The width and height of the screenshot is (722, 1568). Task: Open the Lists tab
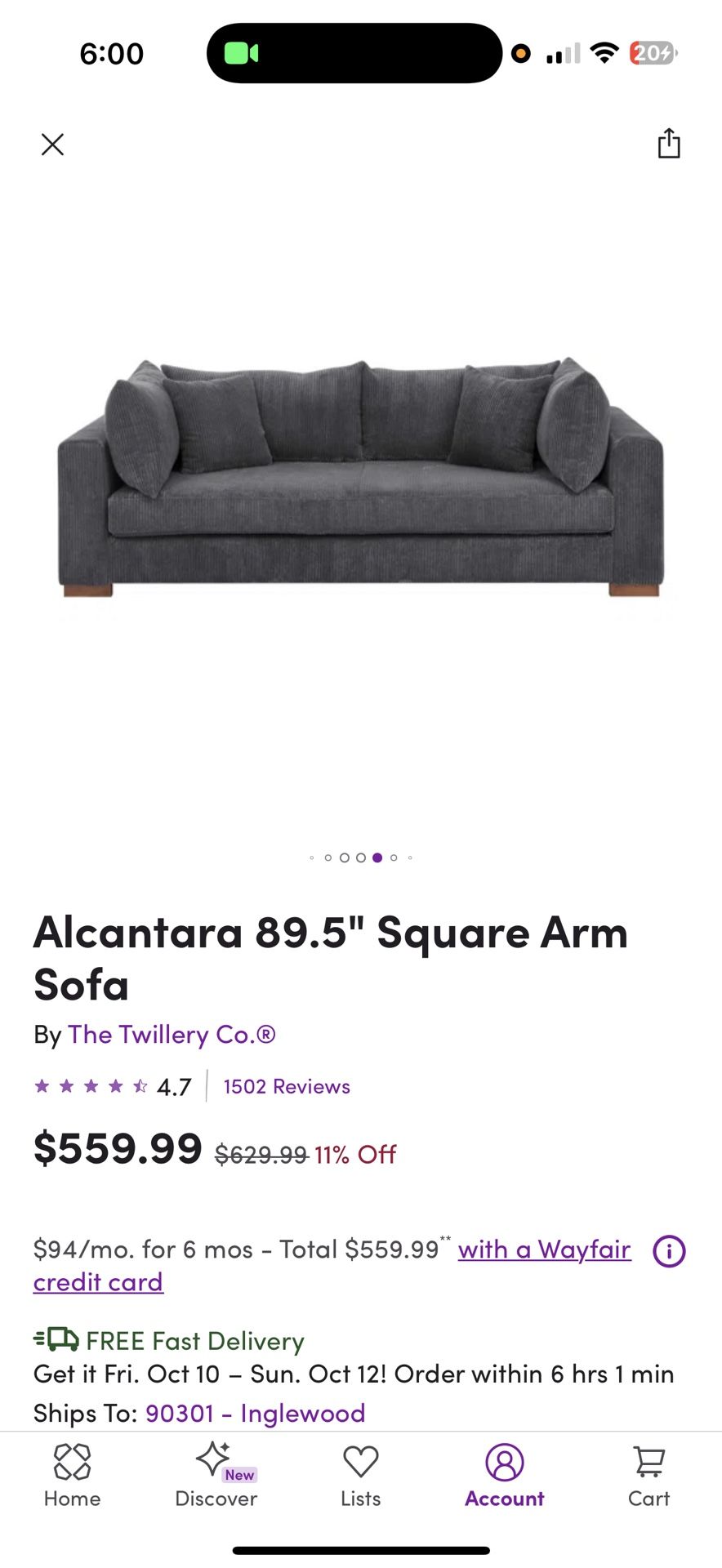[x=360, y=1476]
